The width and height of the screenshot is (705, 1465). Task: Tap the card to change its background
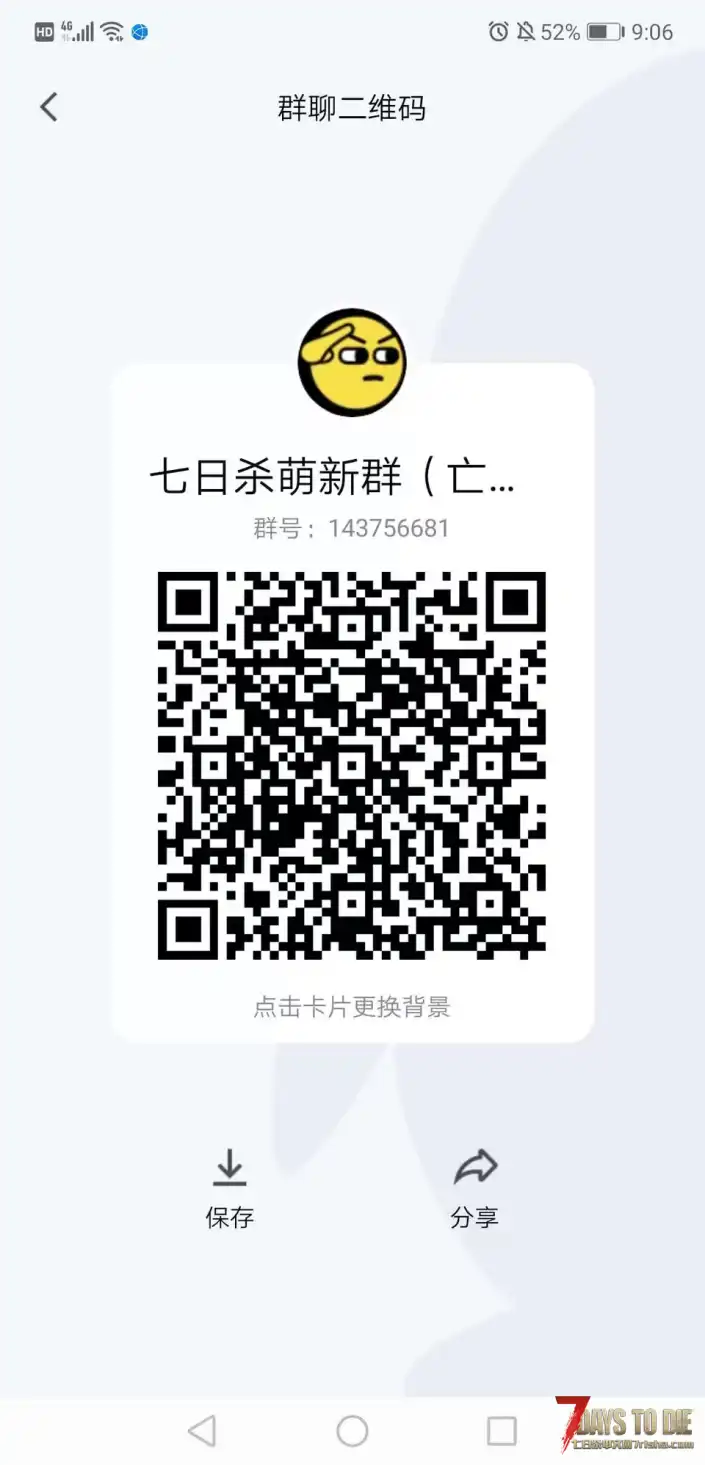click(352, 1006)
